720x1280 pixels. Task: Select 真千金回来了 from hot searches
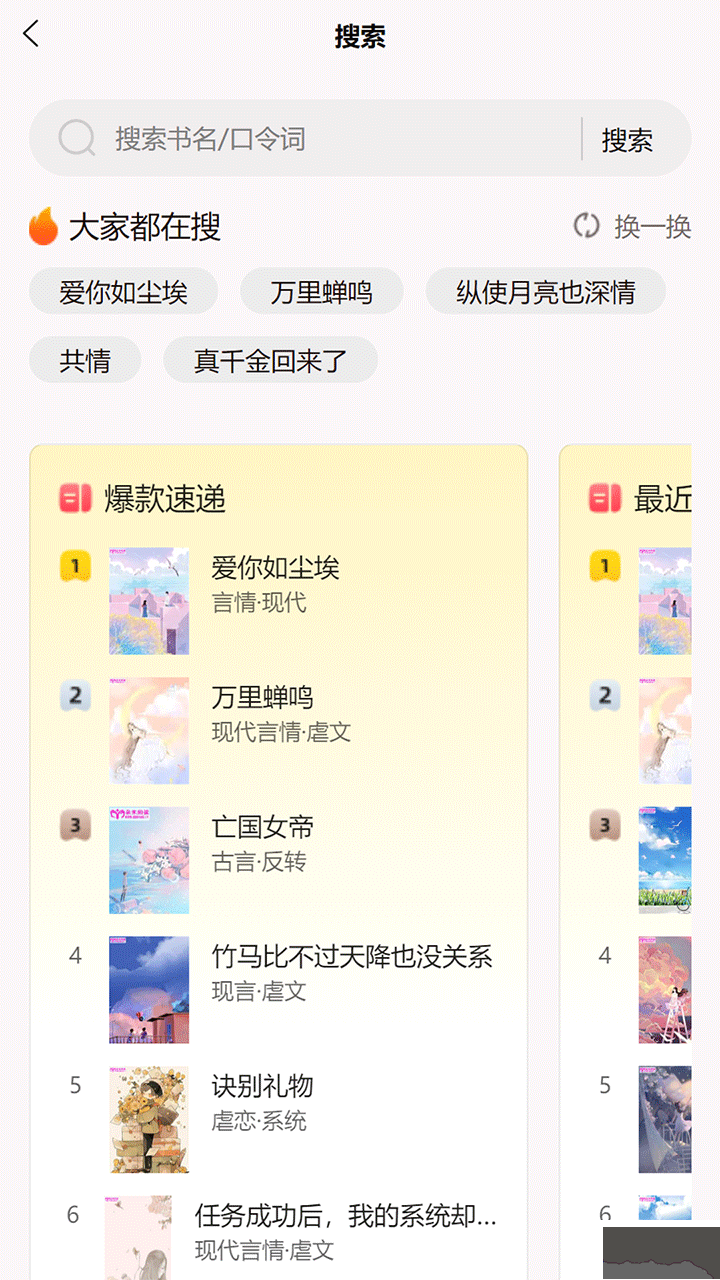coord(270,361)
